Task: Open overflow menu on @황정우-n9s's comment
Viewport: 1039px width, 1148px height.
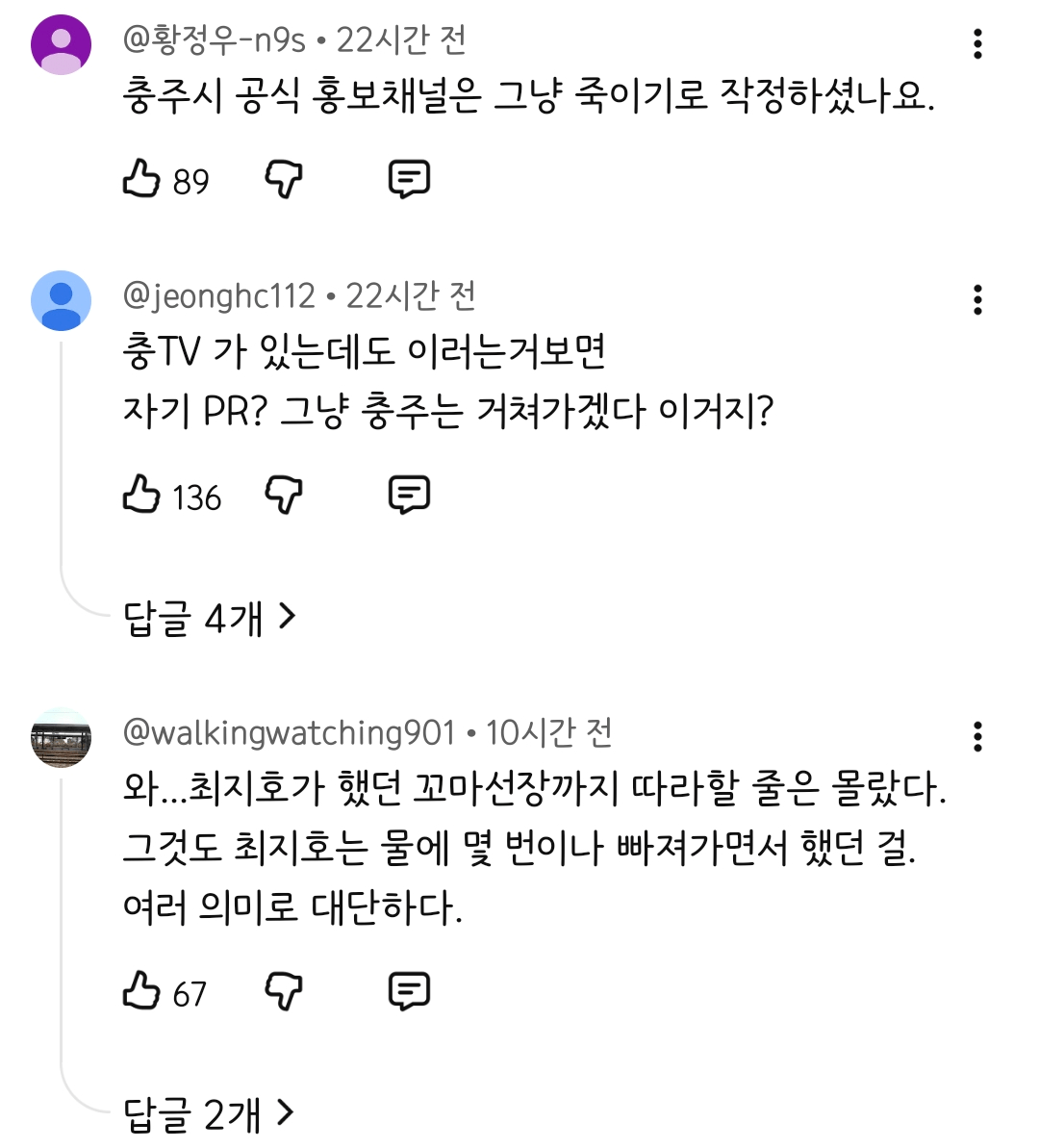Action: (x=976, y=44)
